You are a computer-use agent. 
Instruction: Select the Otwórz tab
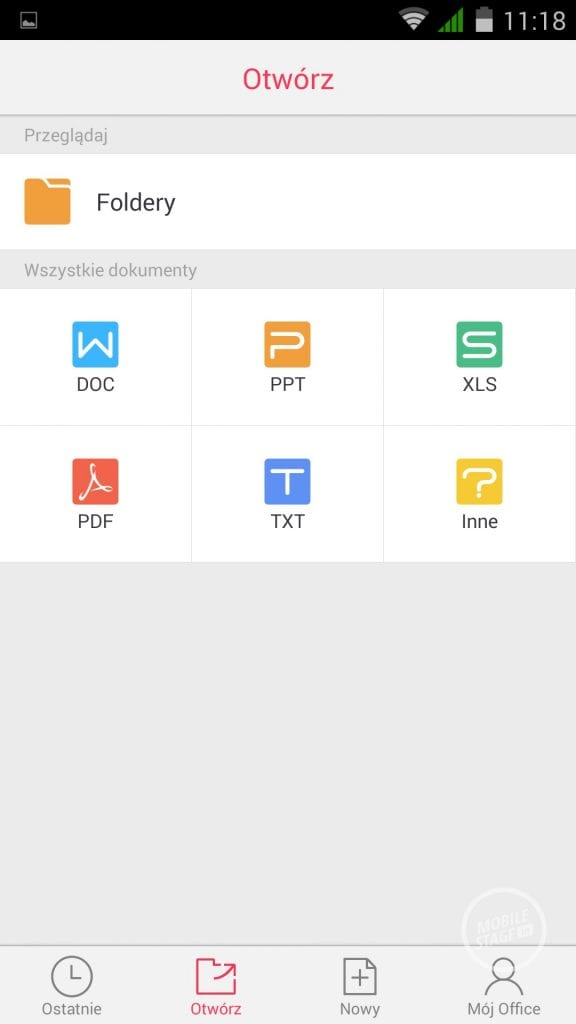click(x=216, y=985)
